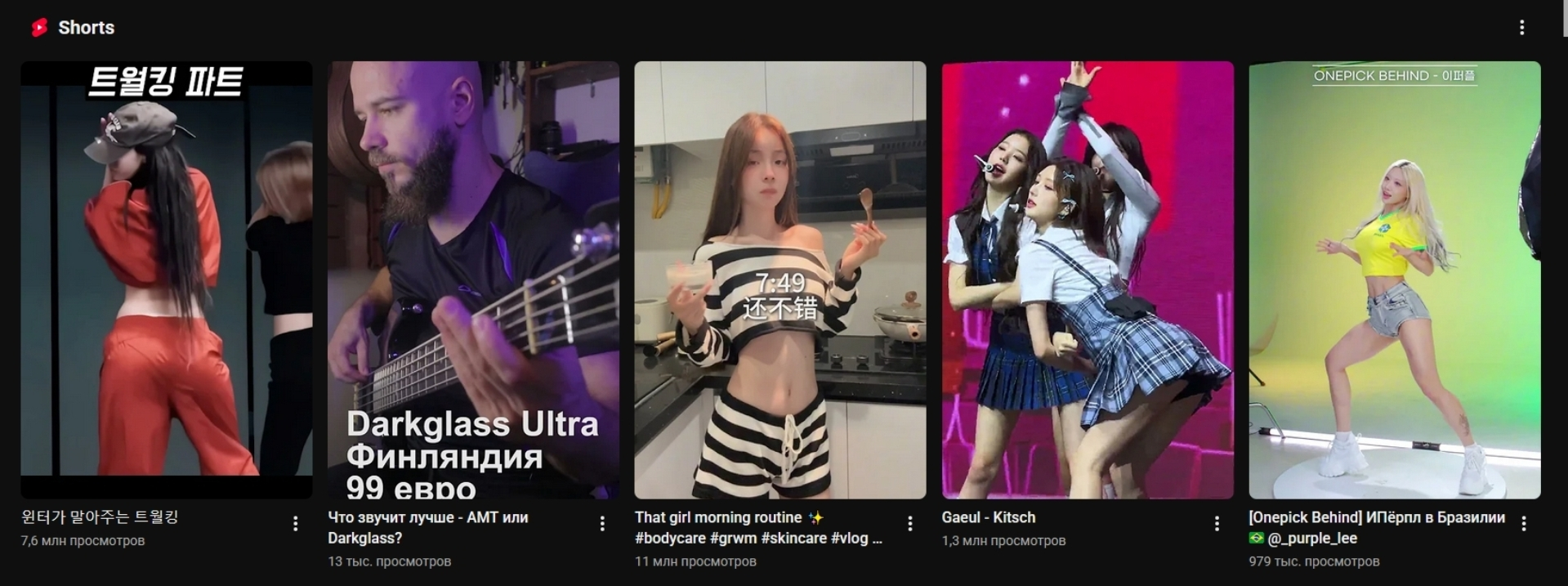Play the Darkglass Ultra bass Short
Image resolution: width=1568 pixels, height=586 pixels.
coord(473,280)
